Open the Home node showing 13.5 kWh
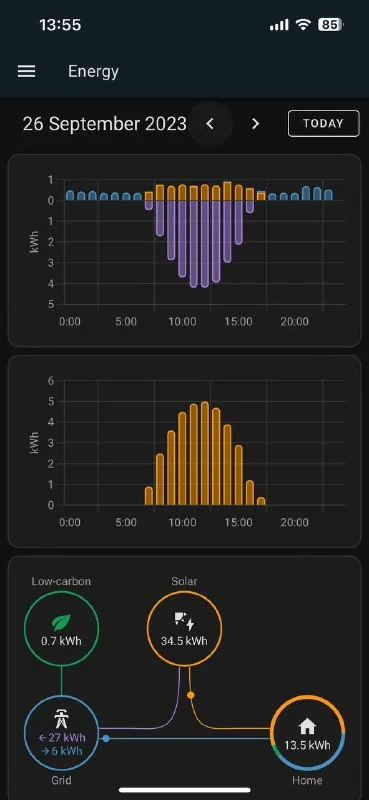Viewport: 369px width, 800px height. point(308,733)
